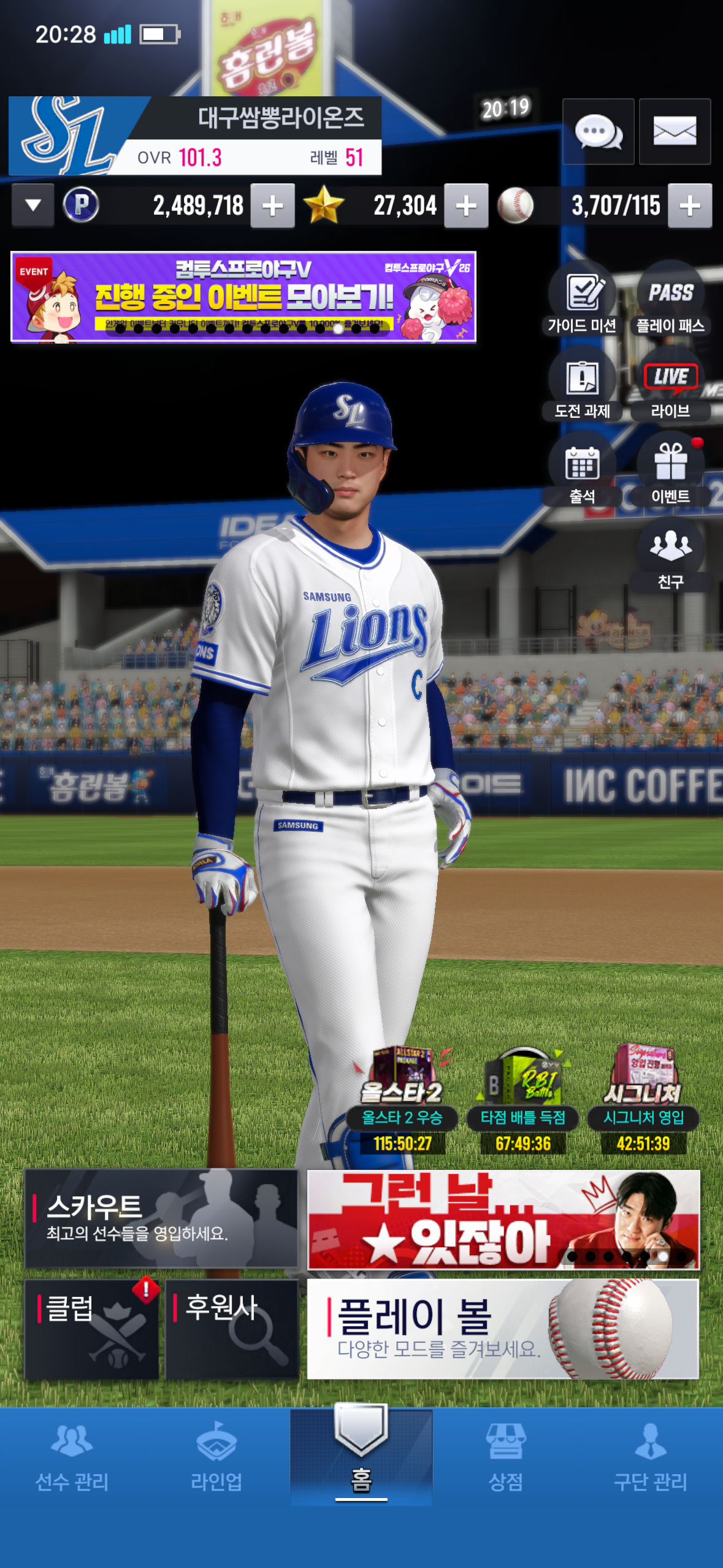Viewport: 723px width, 1568px height.
Task: Switch to the 구단 관리 tab
Action: tap(651, 1457)
